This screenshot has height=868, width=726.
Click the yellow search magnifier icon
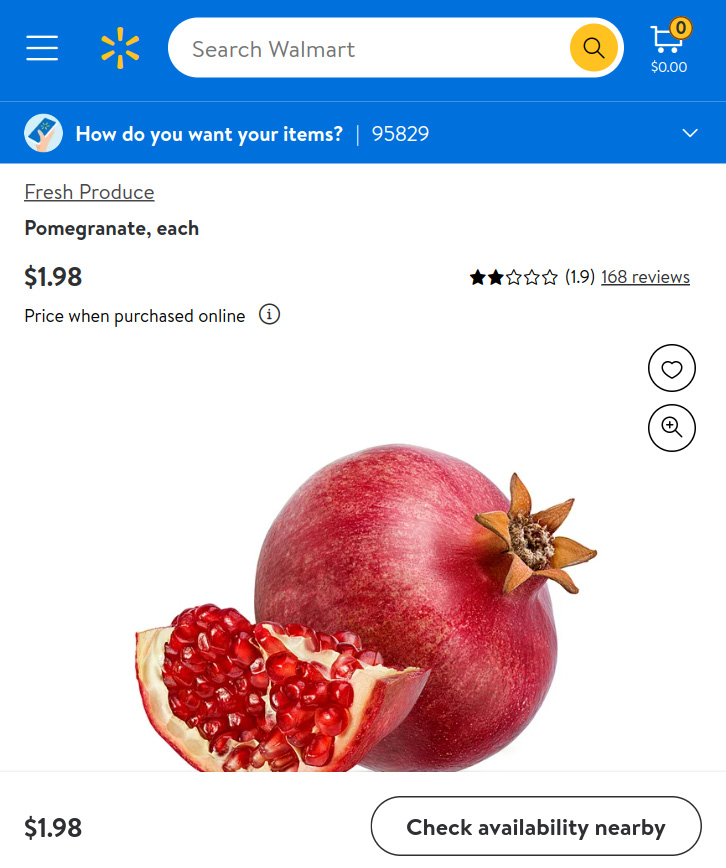(593, 47)
